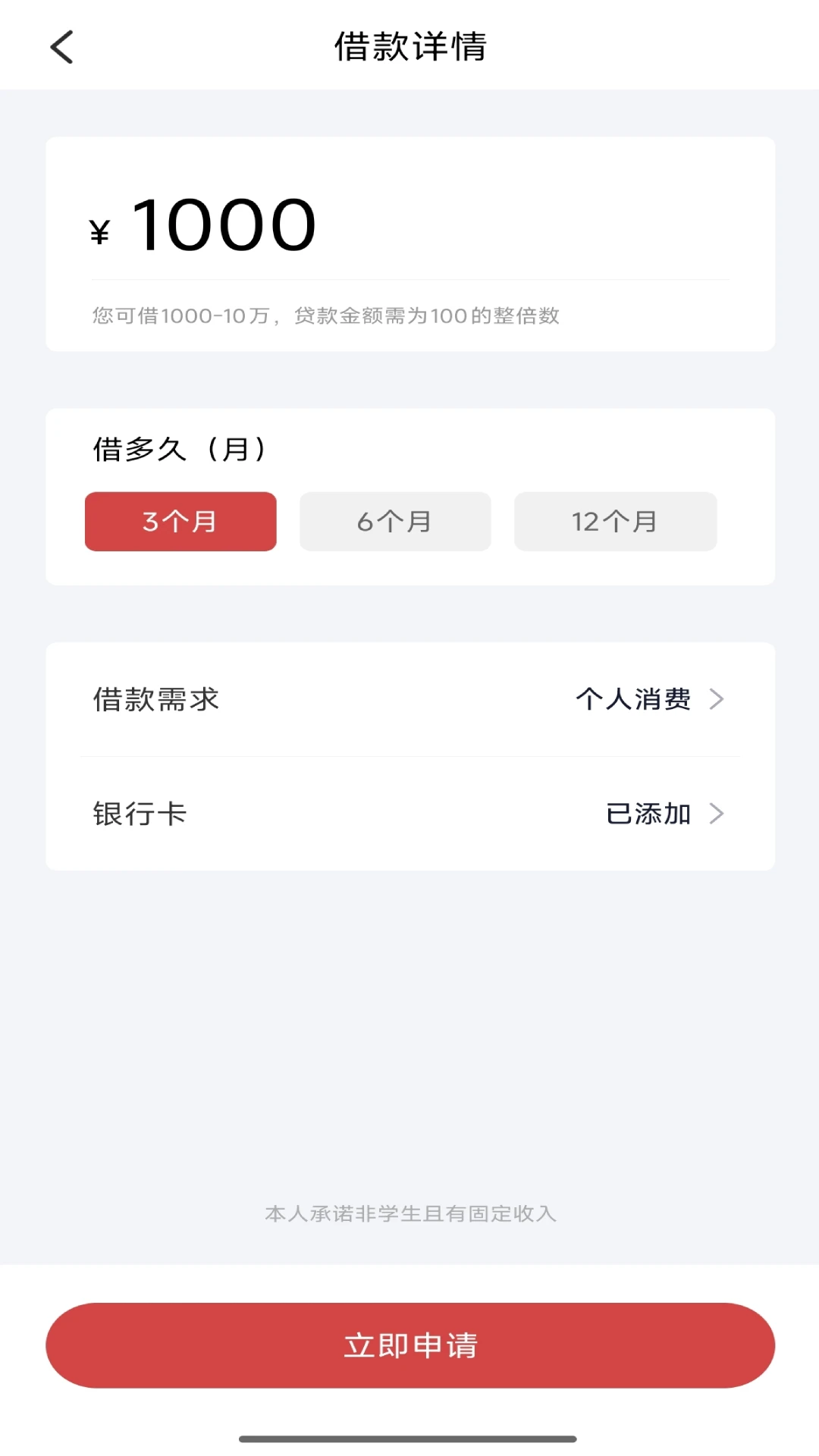Pick the 12个月 loan term
The height and width of the screenshot is (1456, 819).
(615, 522)
